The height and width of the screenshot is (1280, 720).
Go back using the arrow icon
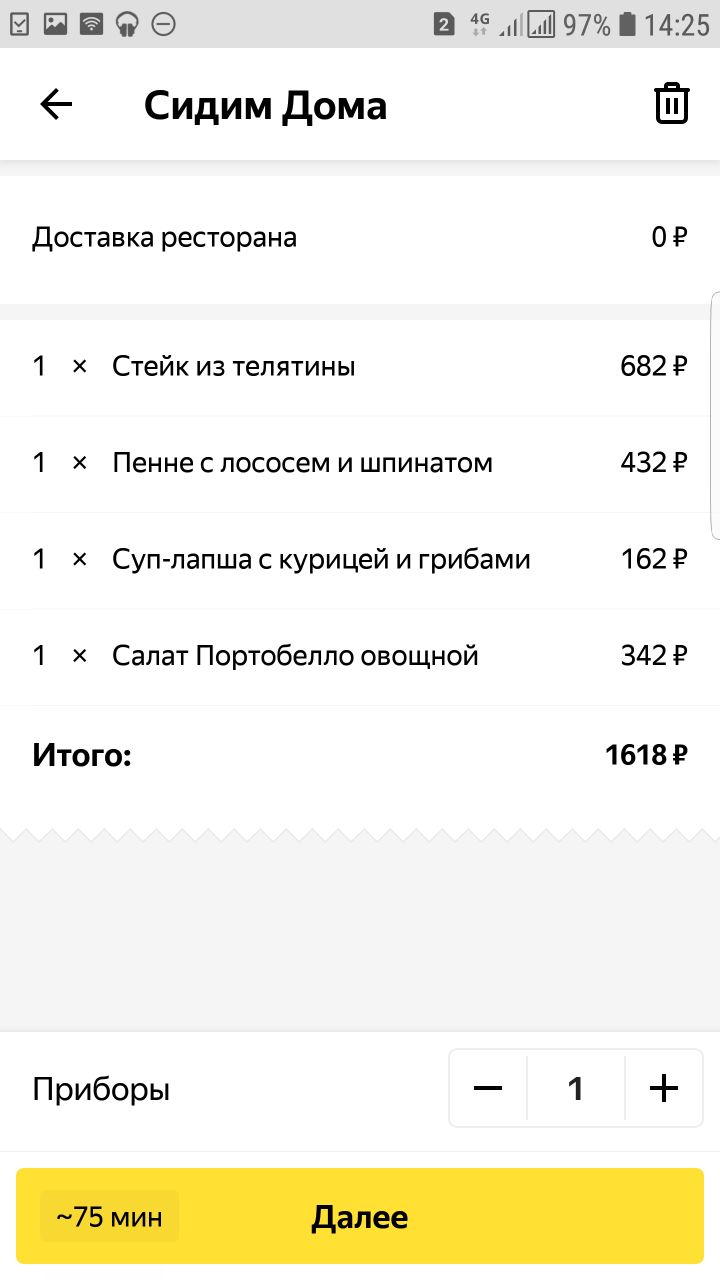[x=56, y=105]
